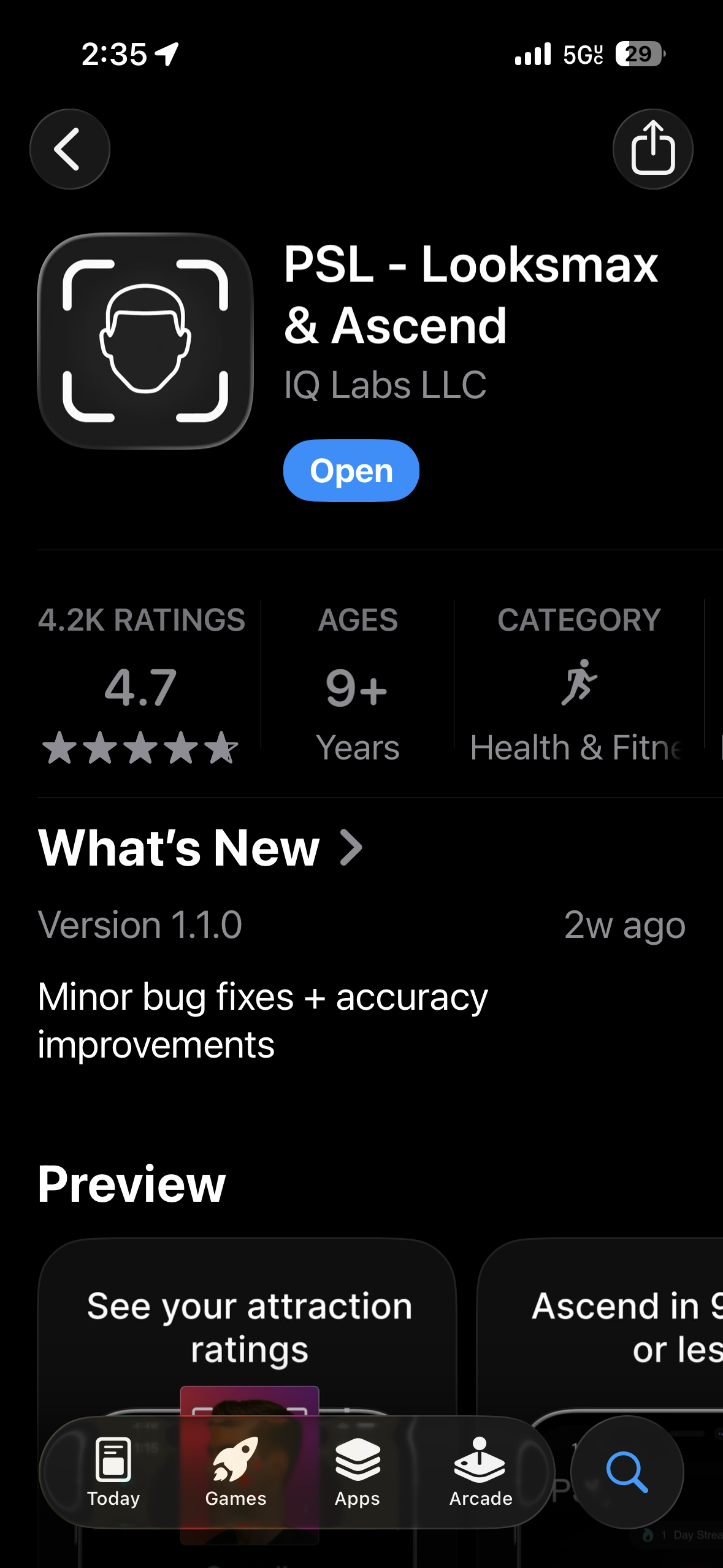Check the 9+ age rating details
The height and width of the screenshot is (1568, 723).
(358, 684)
